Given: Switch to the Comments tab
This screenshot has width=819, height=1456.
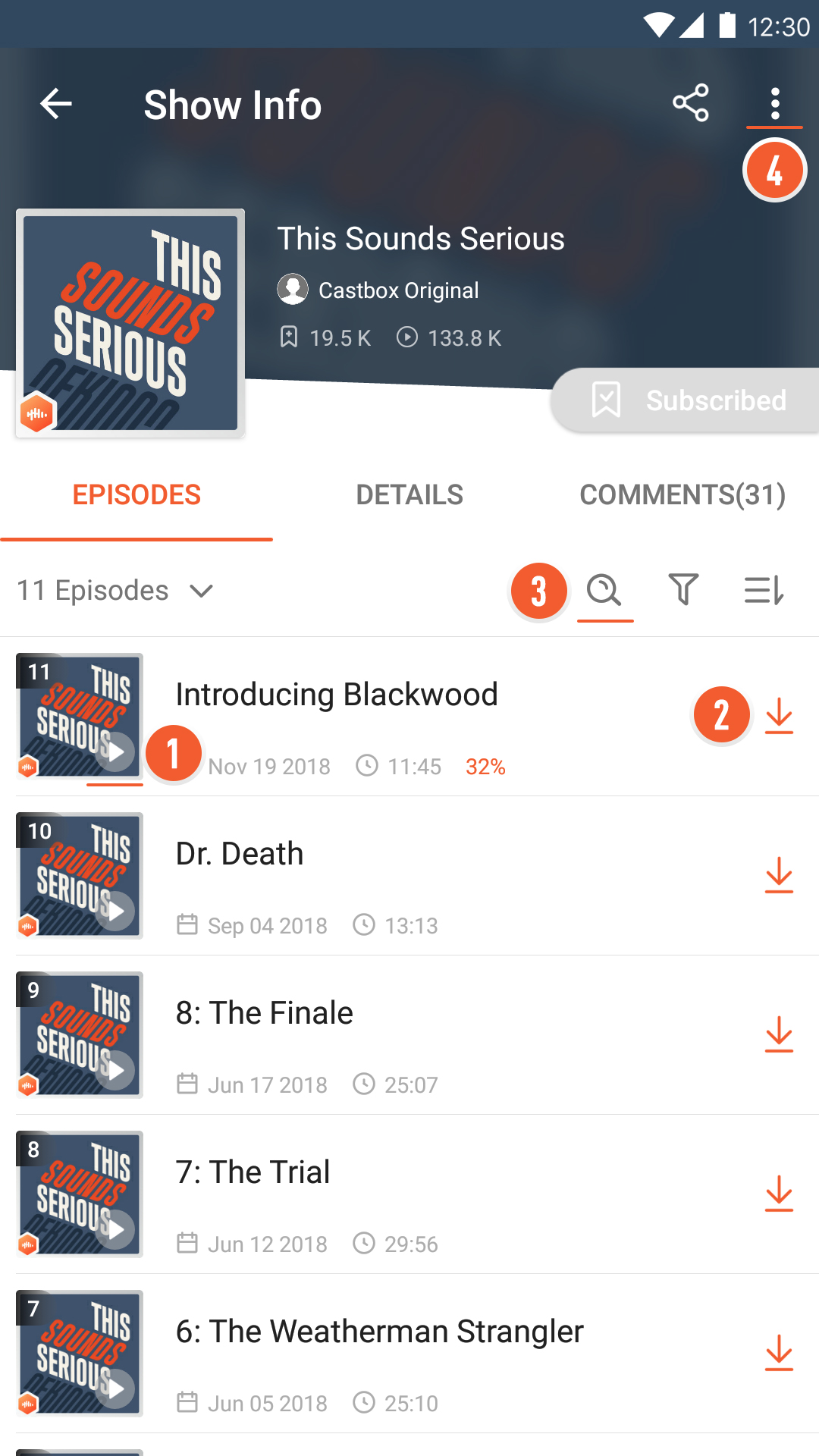Looking at the screenshot, I should pyautogui.click(x=682, y=495).
